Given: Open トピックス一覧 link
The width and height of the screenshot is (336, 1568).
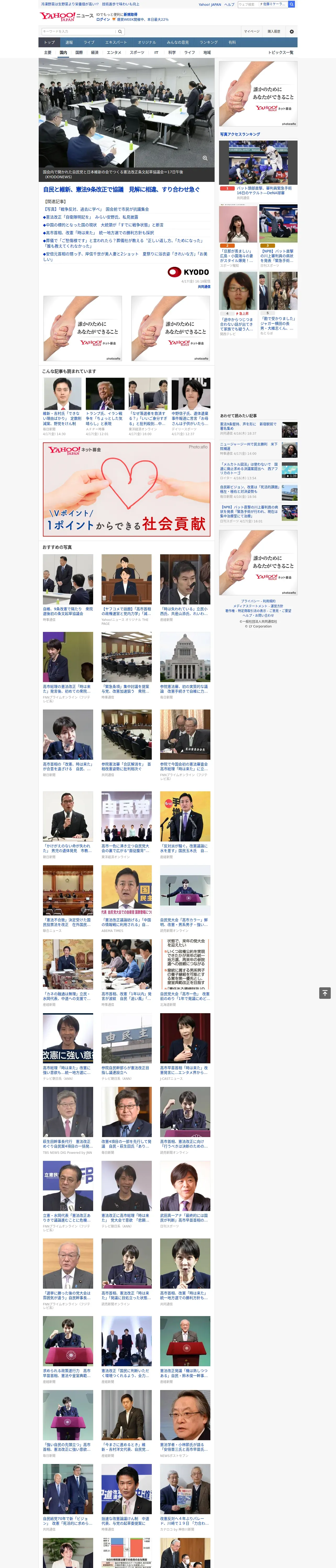Looking at the screenshot, I should (x=281, y=52).
